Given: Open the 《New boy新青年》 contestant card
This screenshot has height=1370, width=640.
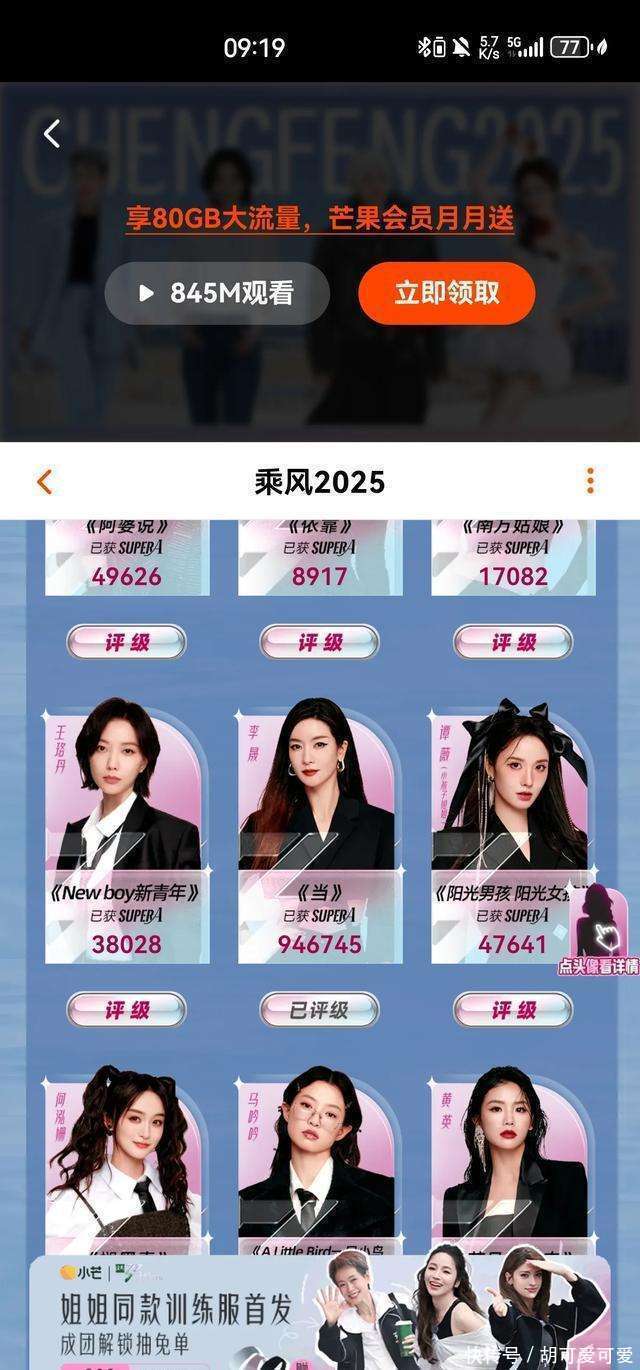Looking at the screenshot, I should (125, 830).
